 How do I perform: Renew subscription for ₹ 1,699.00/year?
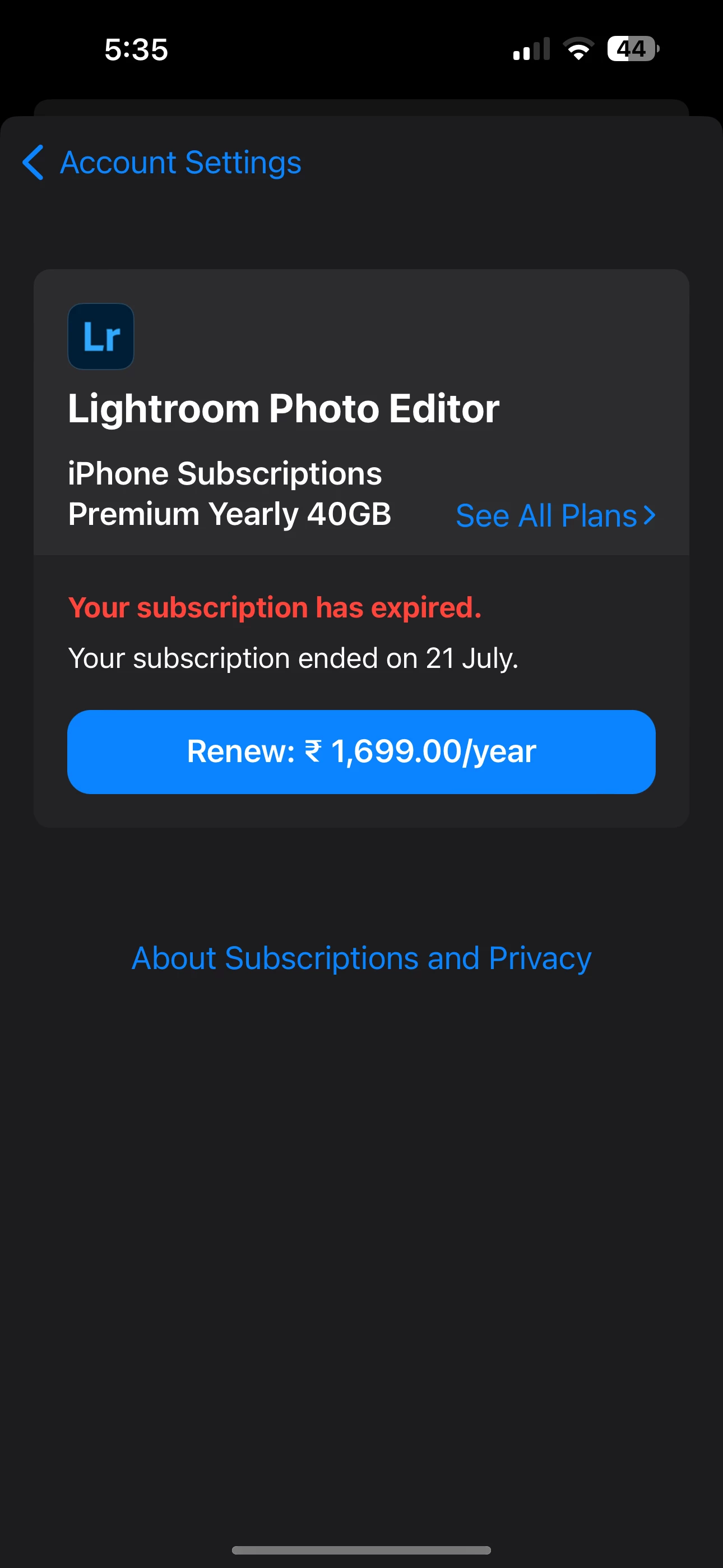coord(361,751)
